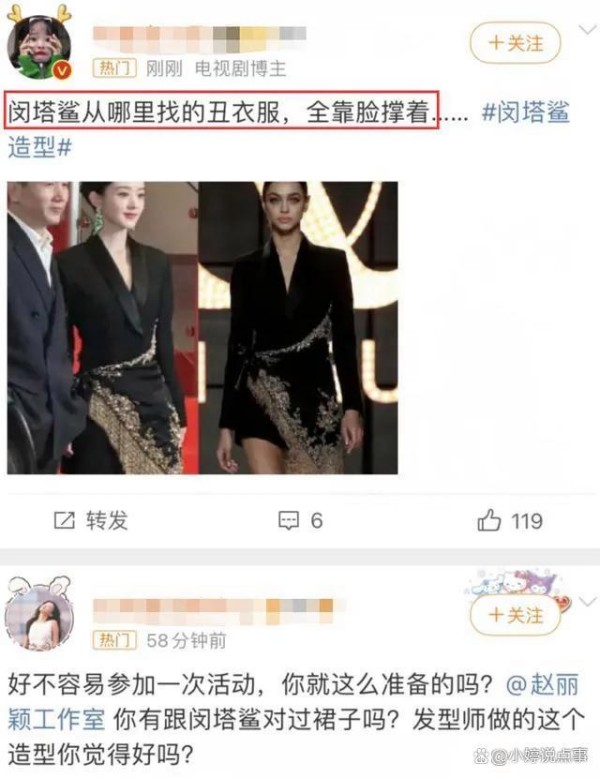Open the first poster's avatar
This screenshot has height=778, width=600.
click(40, 46)
